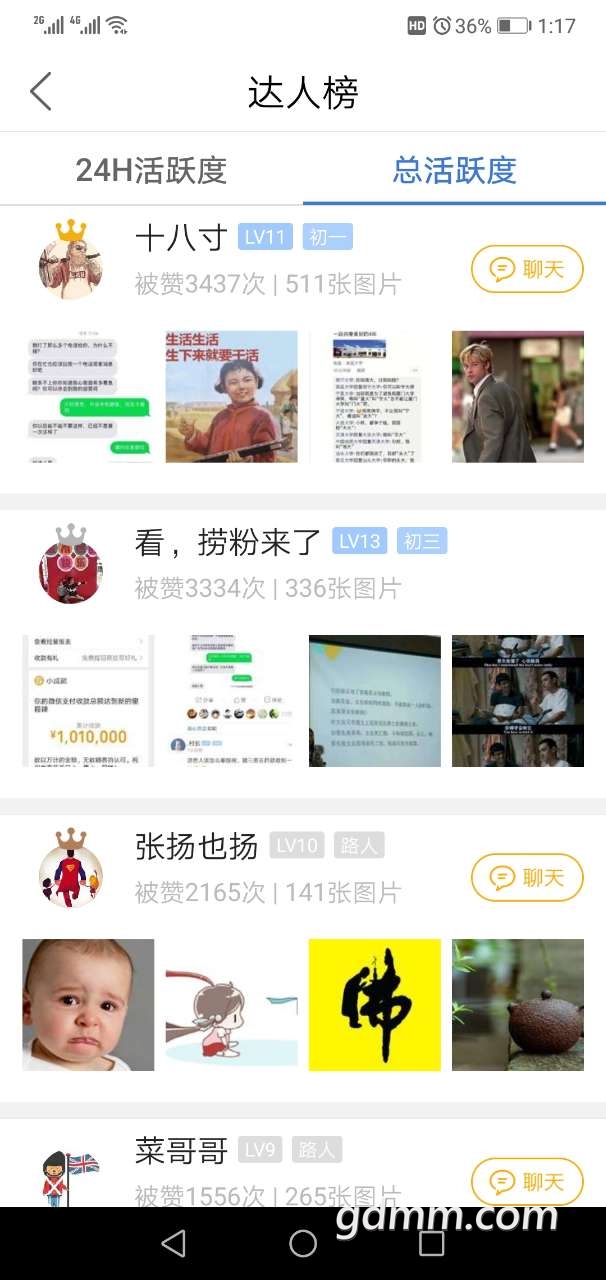Start chat with 张扬也扬
Viewport: 606px width, 1280px height.
[527, 878]
